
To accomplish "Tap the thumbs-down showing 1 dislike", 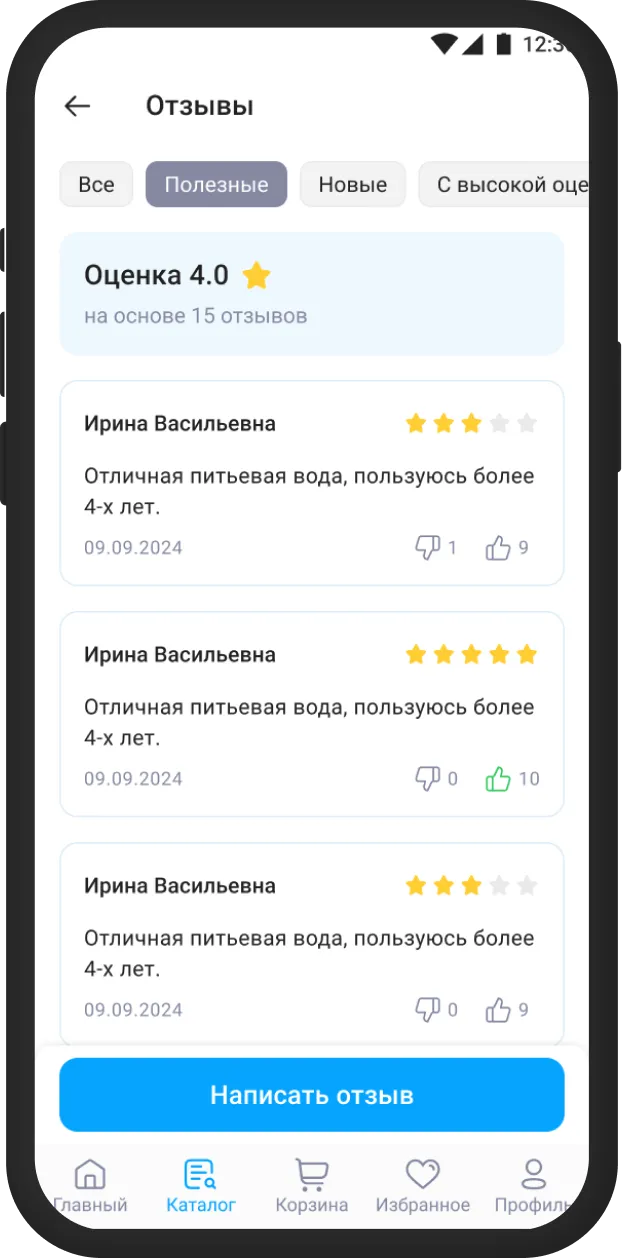I will click(428, 547).
